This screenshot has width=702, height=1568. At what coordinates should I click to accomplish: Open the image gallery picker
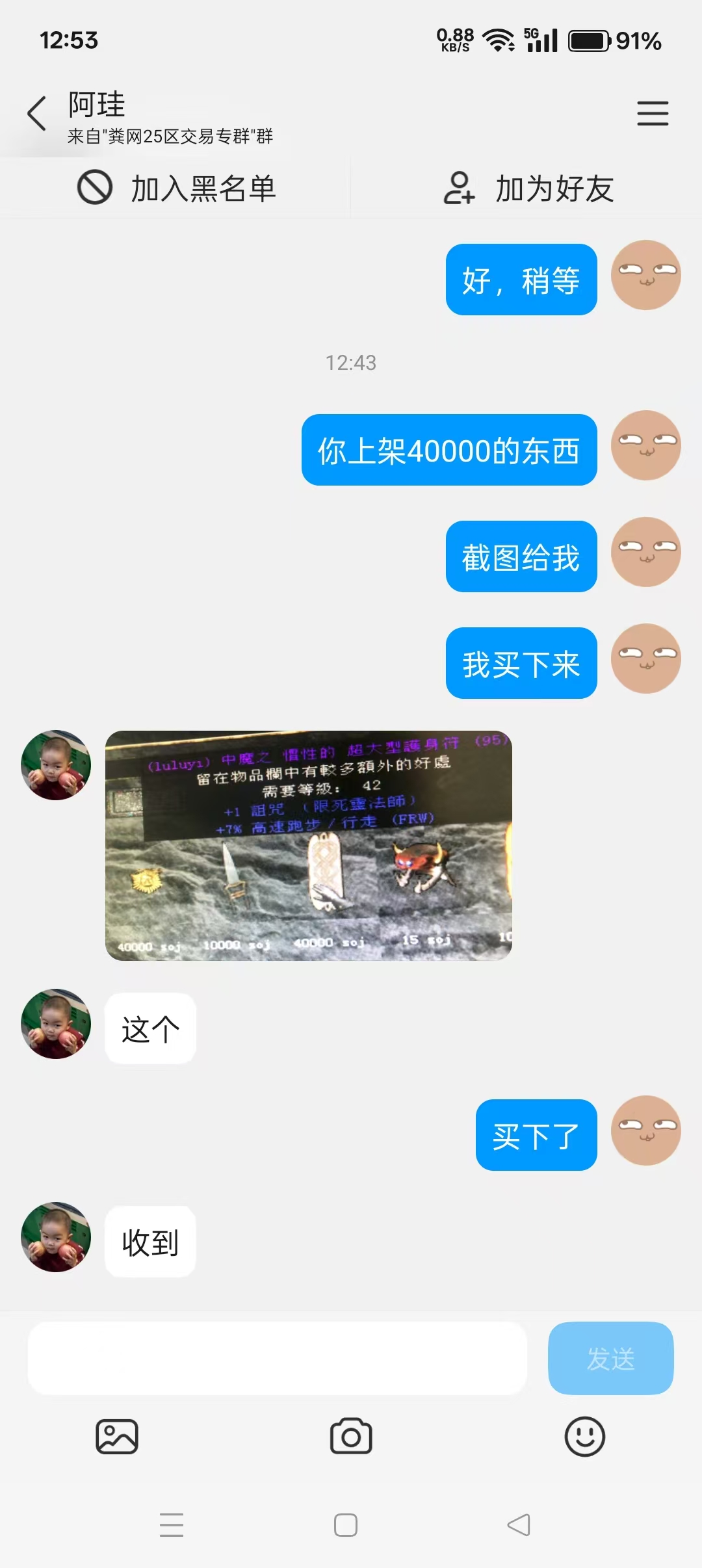pyautogui.click(x=117, y=1436)
